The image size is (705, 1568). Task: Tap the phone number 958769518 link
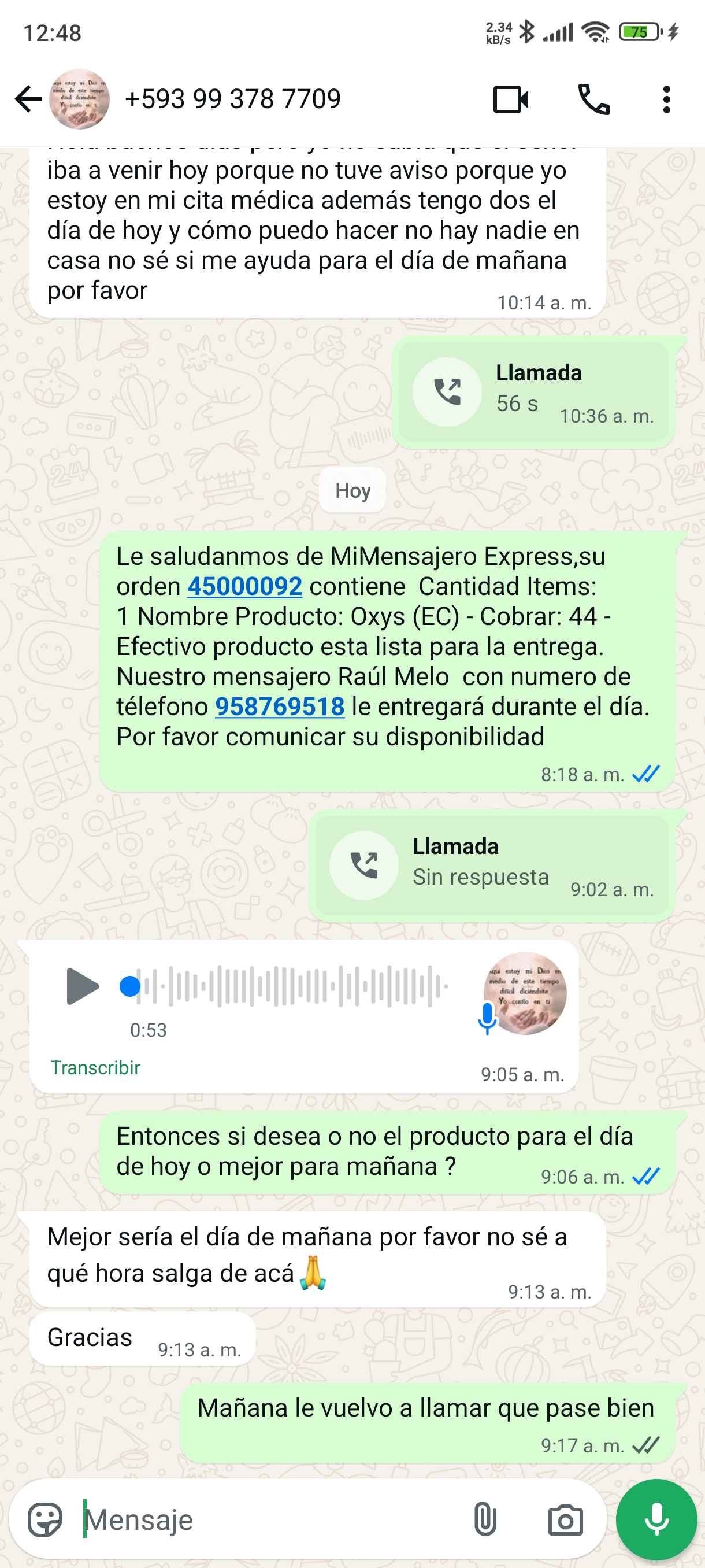(280, 707)
